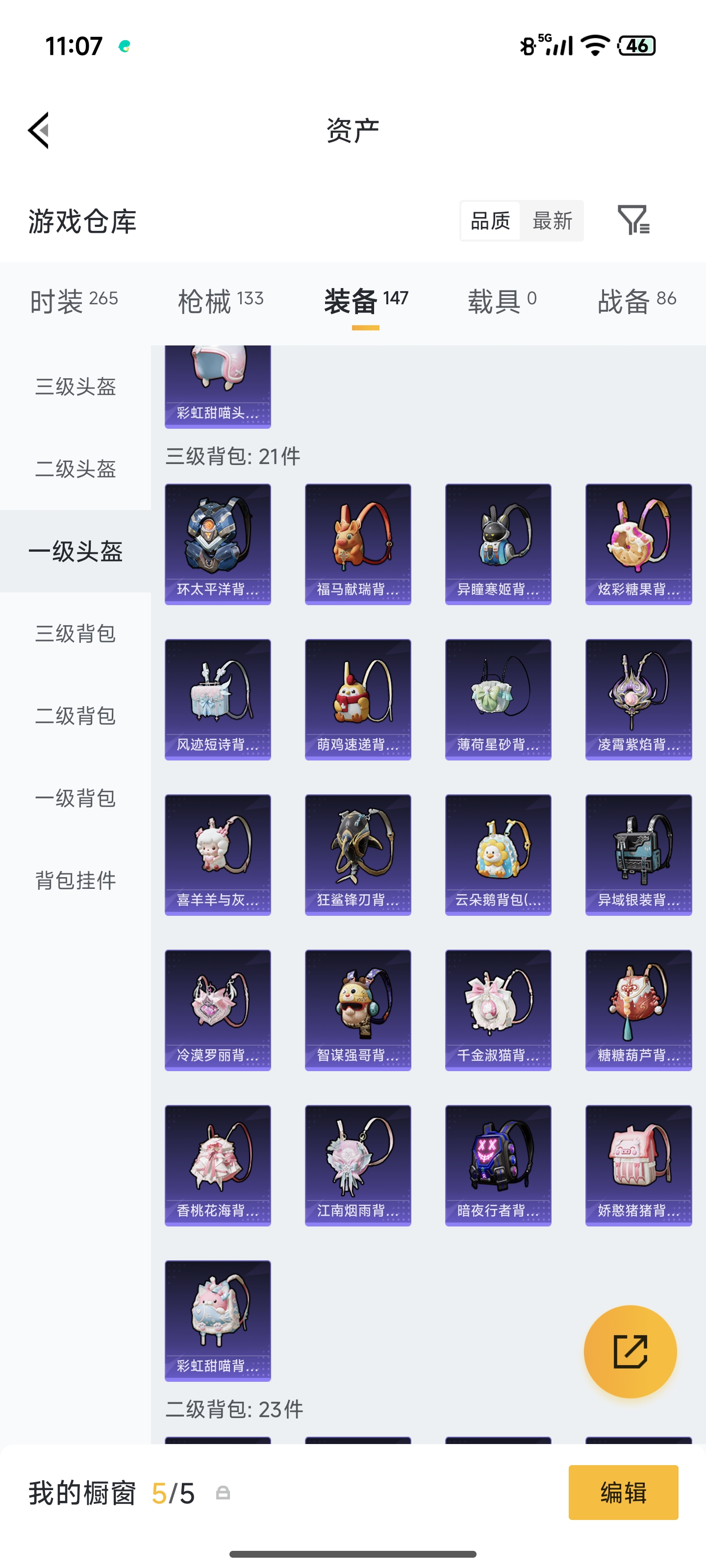The height and width of the screenshot is (1568, 706).
Task: Select 二级背包 in the side menu
Action: tap(76, 716)
